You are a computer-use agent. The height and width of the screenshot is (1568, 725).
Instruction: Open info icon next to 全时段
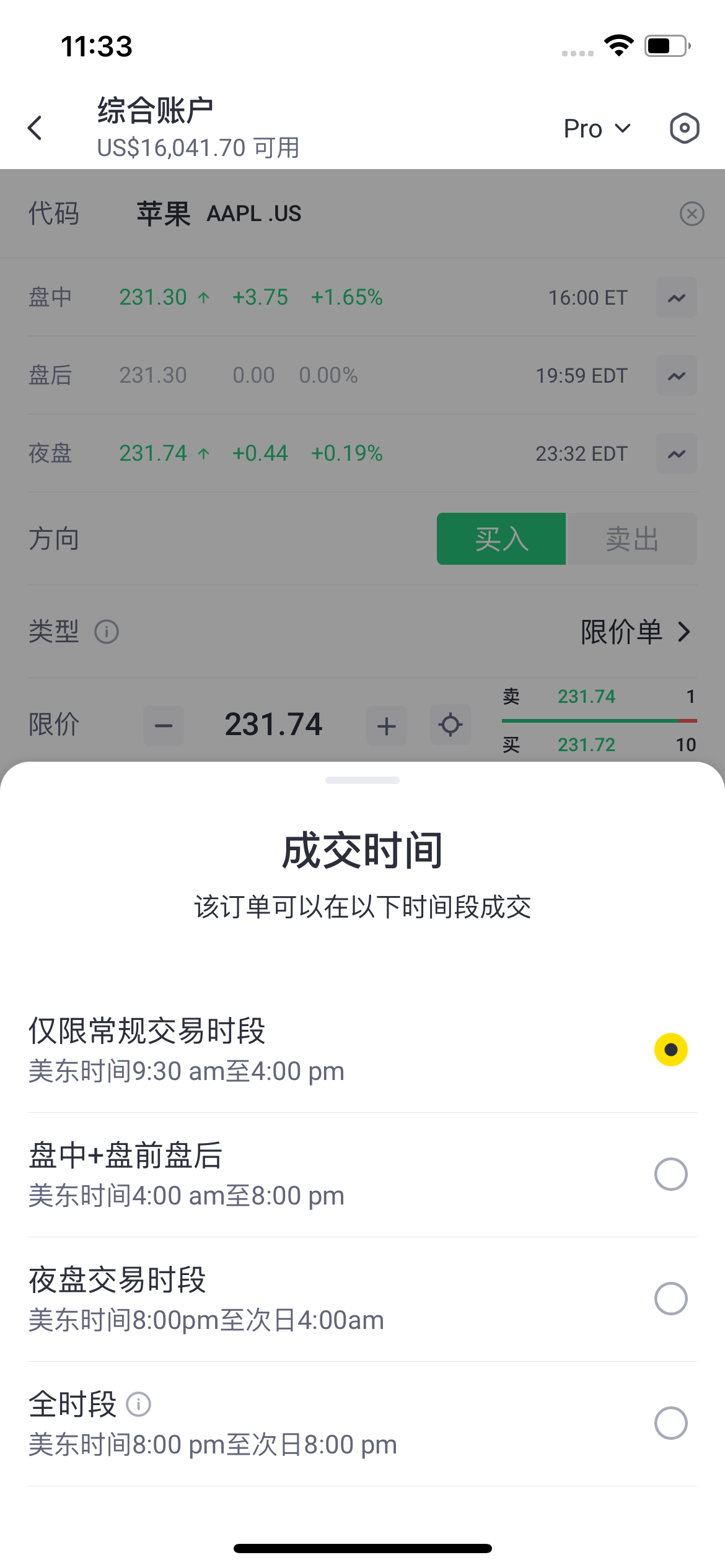point(139,1404)
